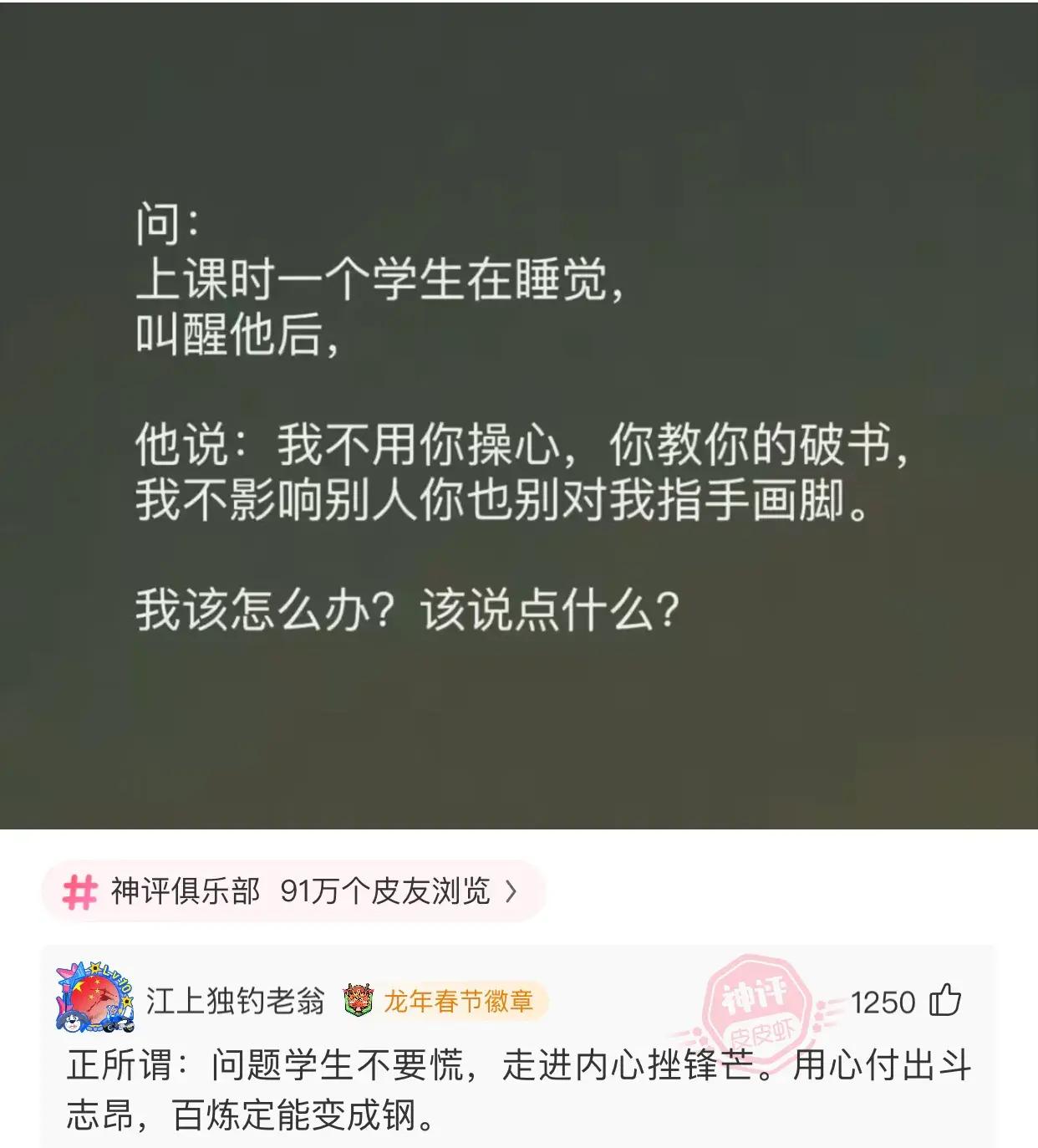
Task: Open 江上独钓老翁's comment text
Action: [x=518, y=1089]
